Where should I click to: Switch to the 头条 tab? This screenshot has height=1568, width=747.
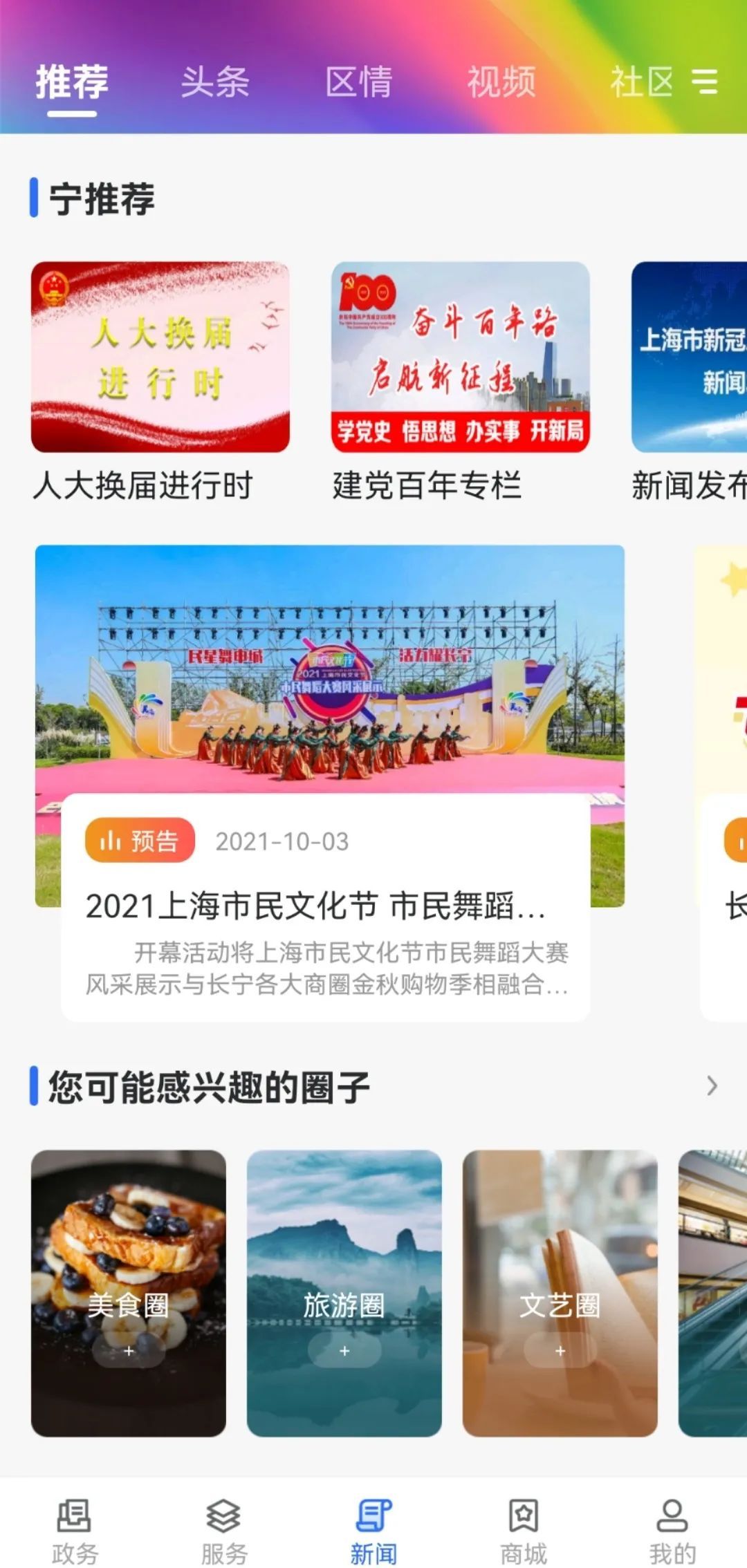214,82
